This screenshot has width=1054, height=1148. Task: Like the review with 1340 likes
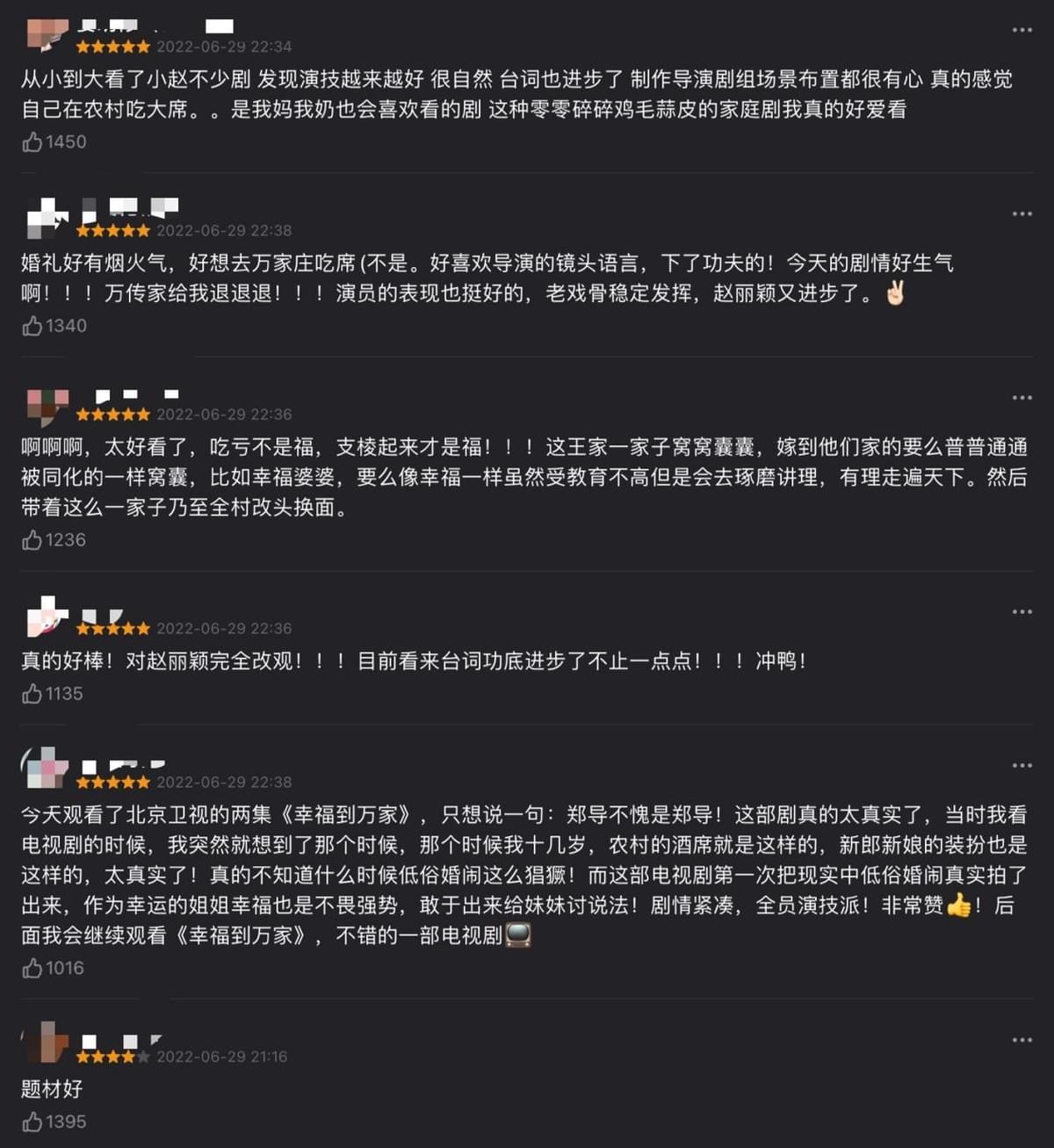click(32, 326)
